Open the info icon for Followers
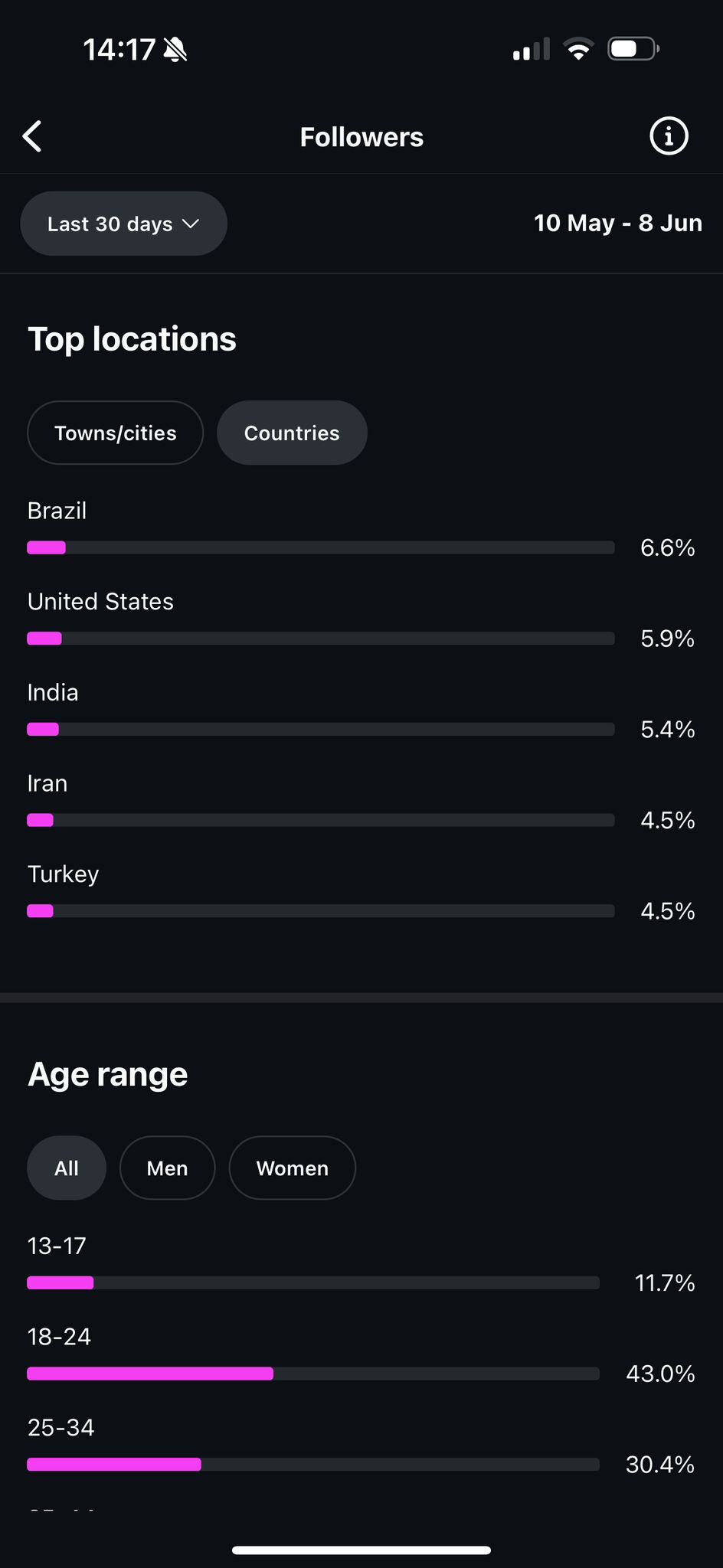 [x=669, y=136]
